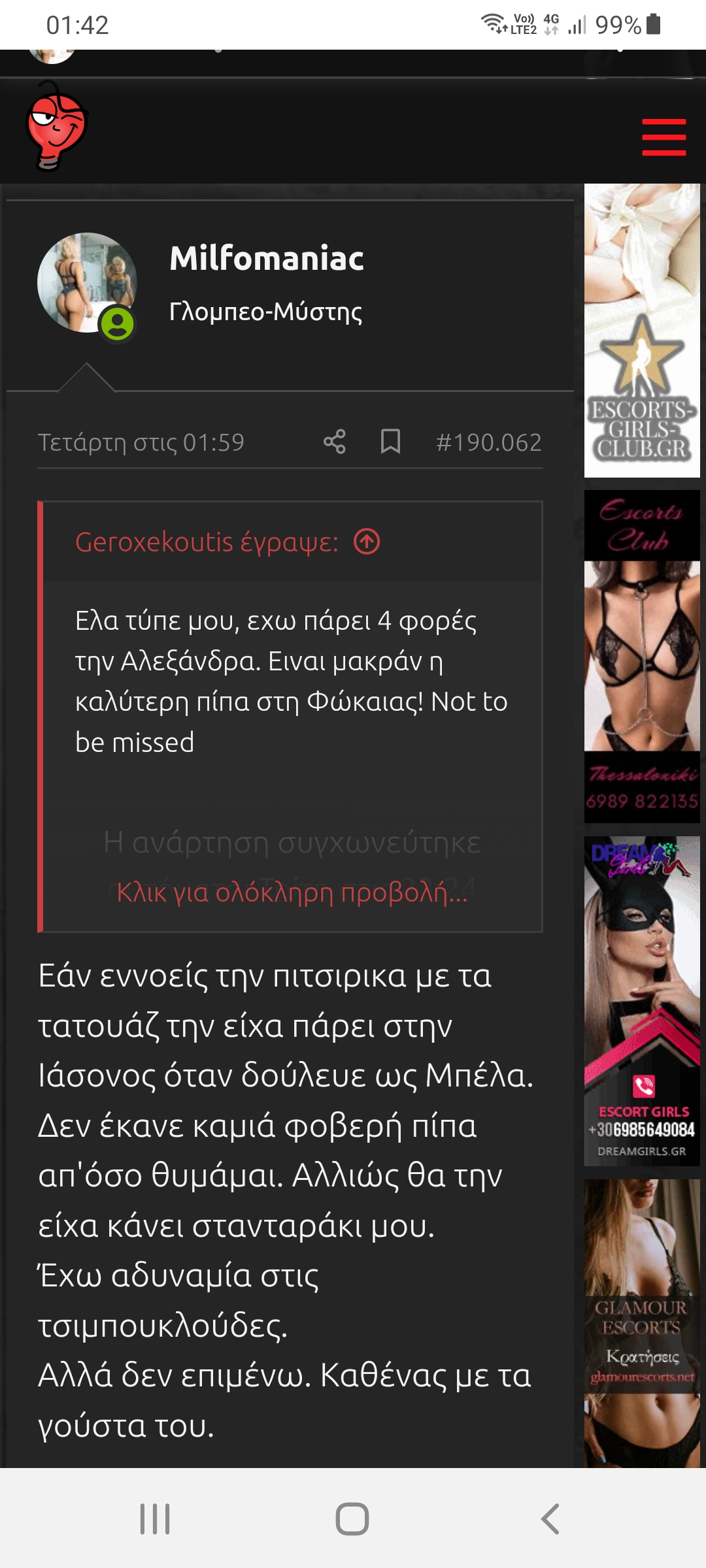
Task: Open the red hamburger menu
Action: click(x=664, y=137)
